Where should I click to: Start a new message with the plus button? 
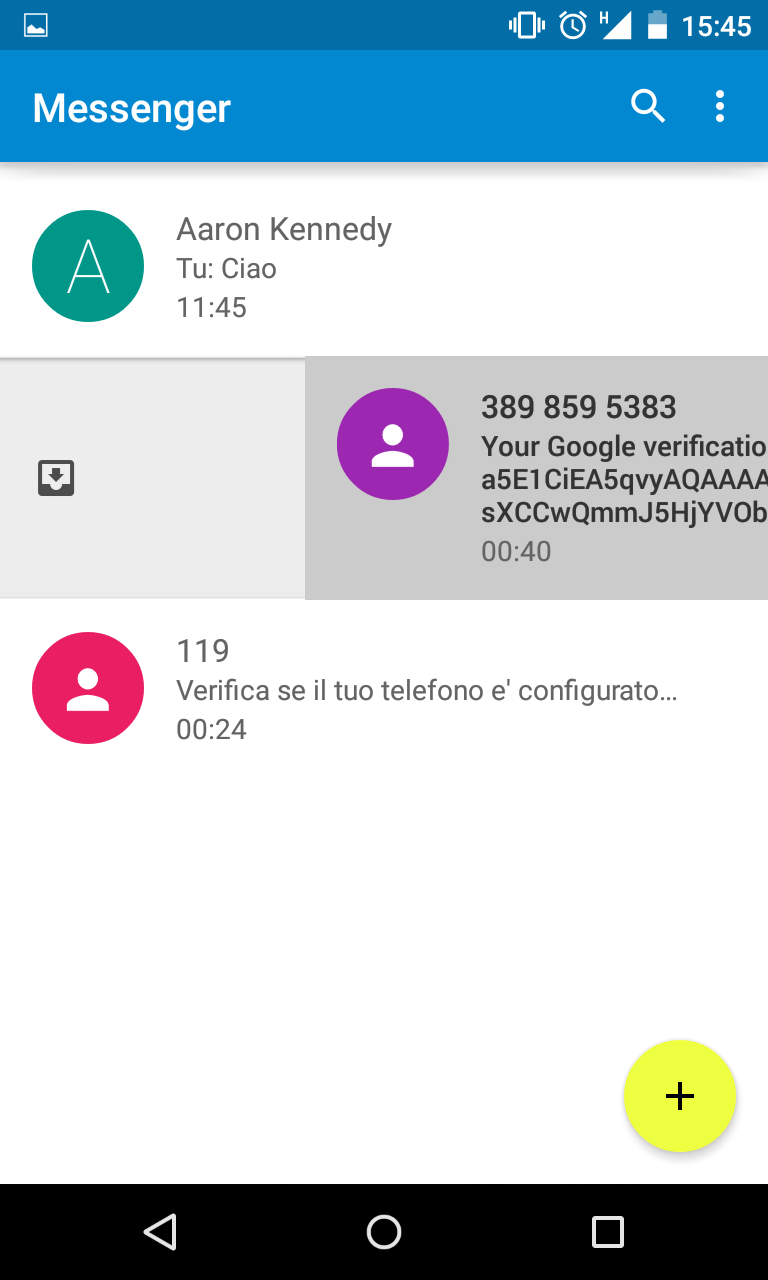(680, 1096)
